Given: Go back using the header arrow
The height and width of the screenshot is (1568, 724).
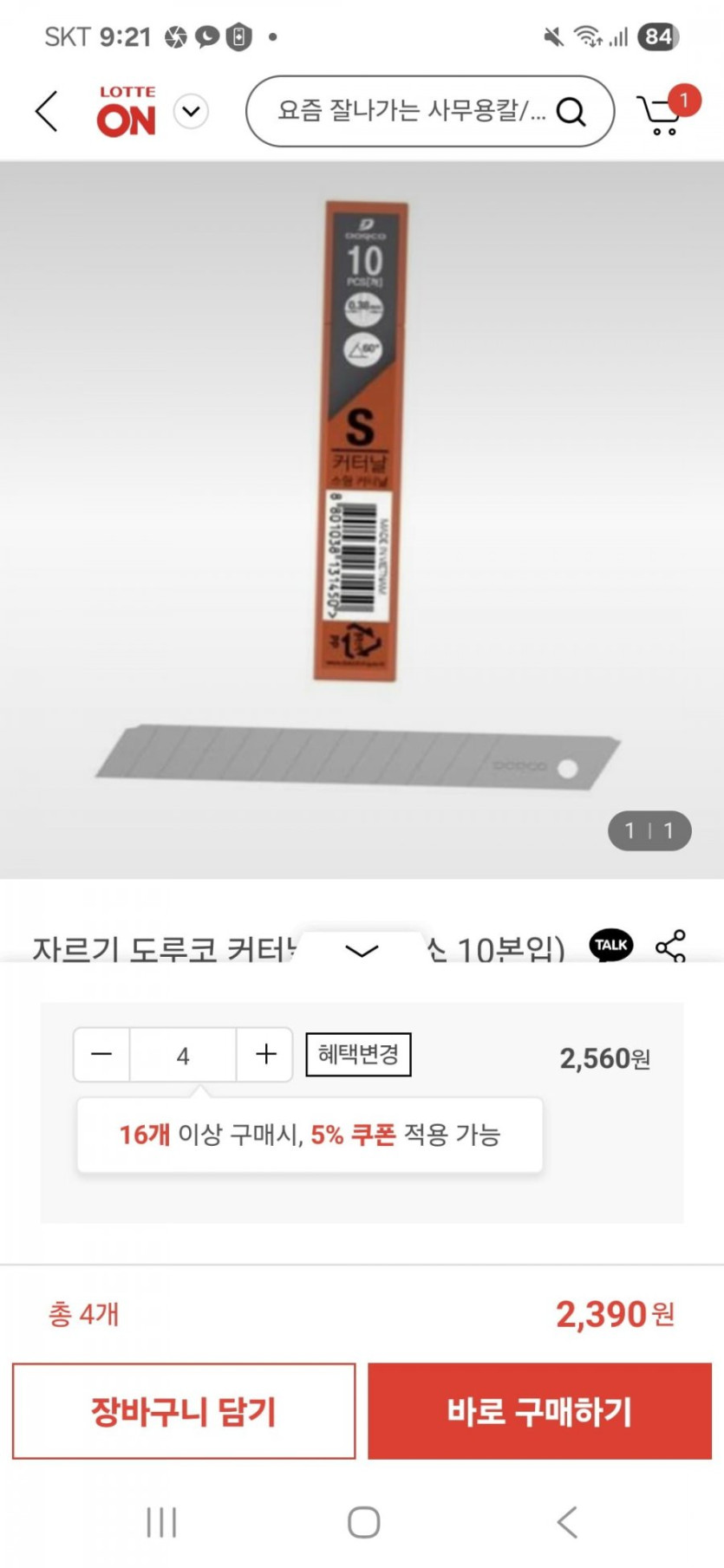Looking at the screenshot, I should coord(47,111).
